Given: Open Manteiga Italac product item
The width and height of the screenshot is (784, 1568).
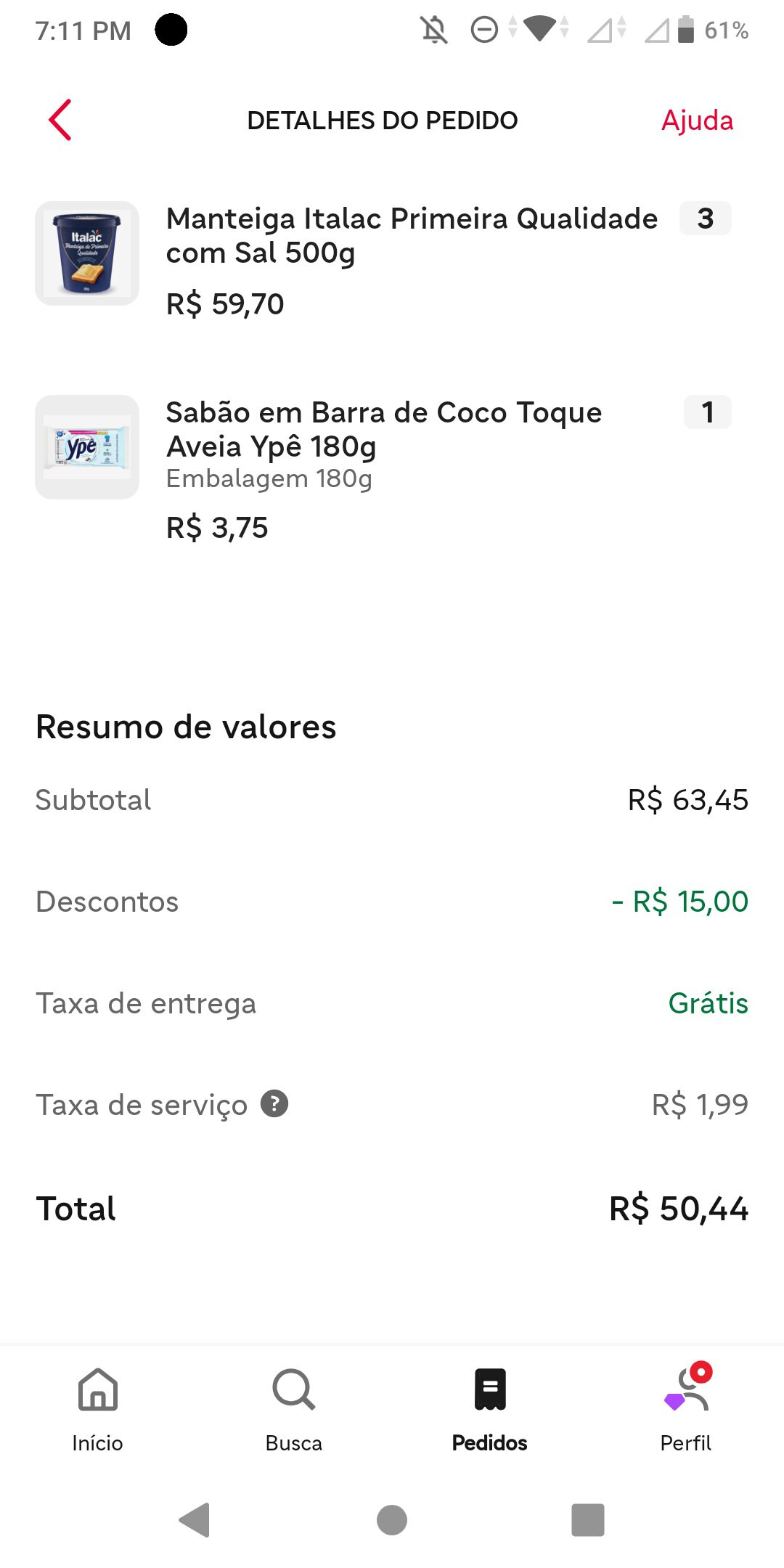Looking at the screenshot, I should click(411, 235).
